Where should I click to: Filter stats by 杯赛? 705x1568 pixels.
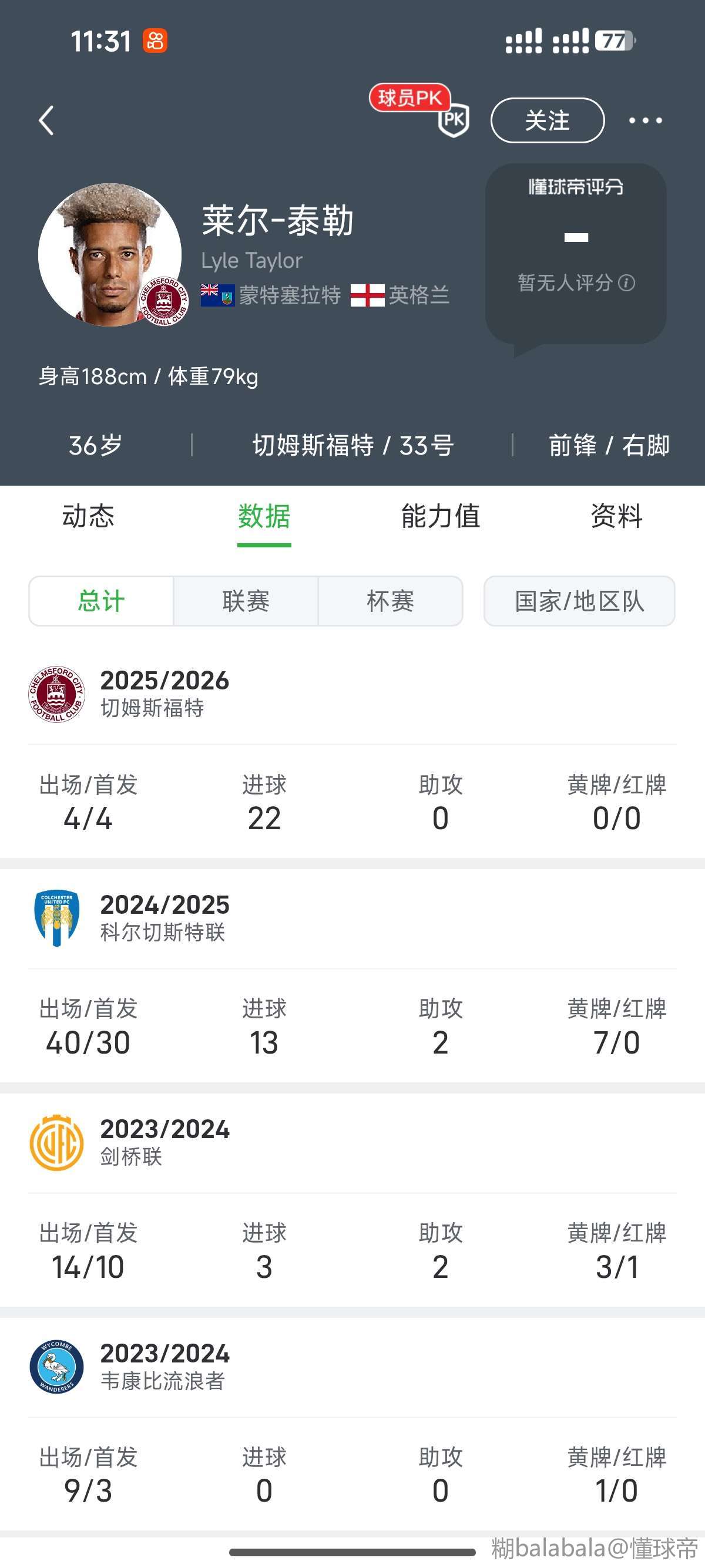(x=390, y=601)
